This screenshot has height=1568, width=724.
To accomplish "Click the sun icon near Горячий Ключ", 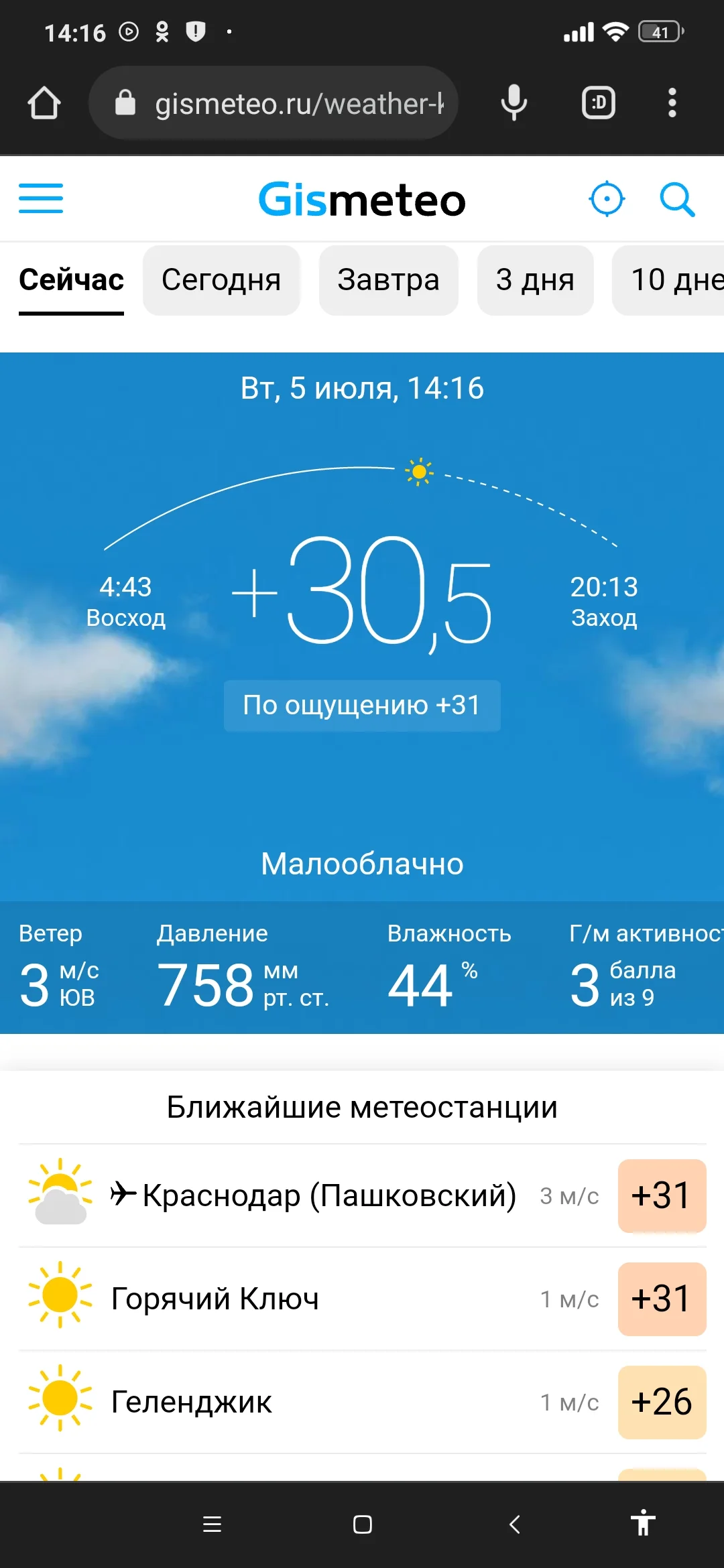I will 60,1299.
